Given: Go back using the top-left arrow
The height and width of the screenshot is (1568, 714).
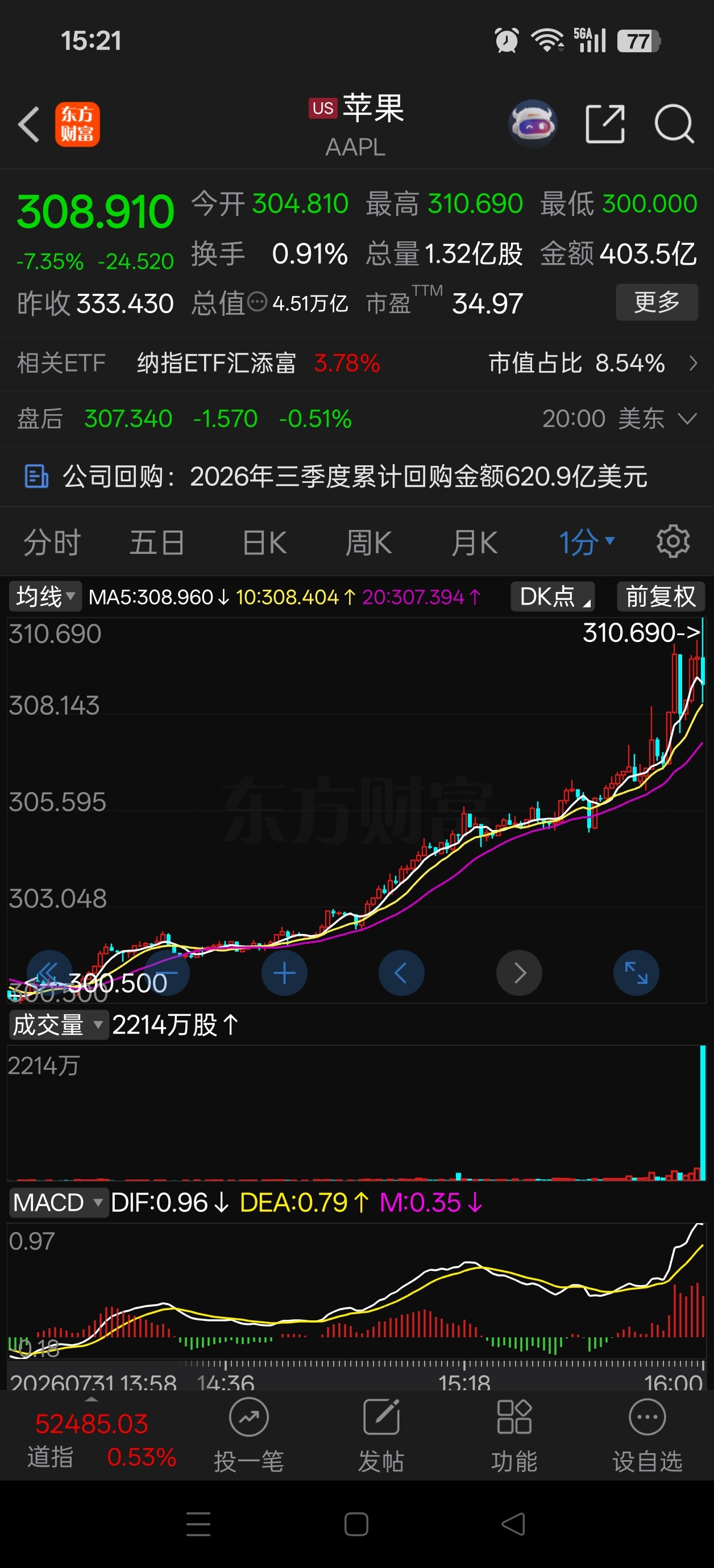Looking at the screenshot, I should pyautogui.click(x=28, y=124).
